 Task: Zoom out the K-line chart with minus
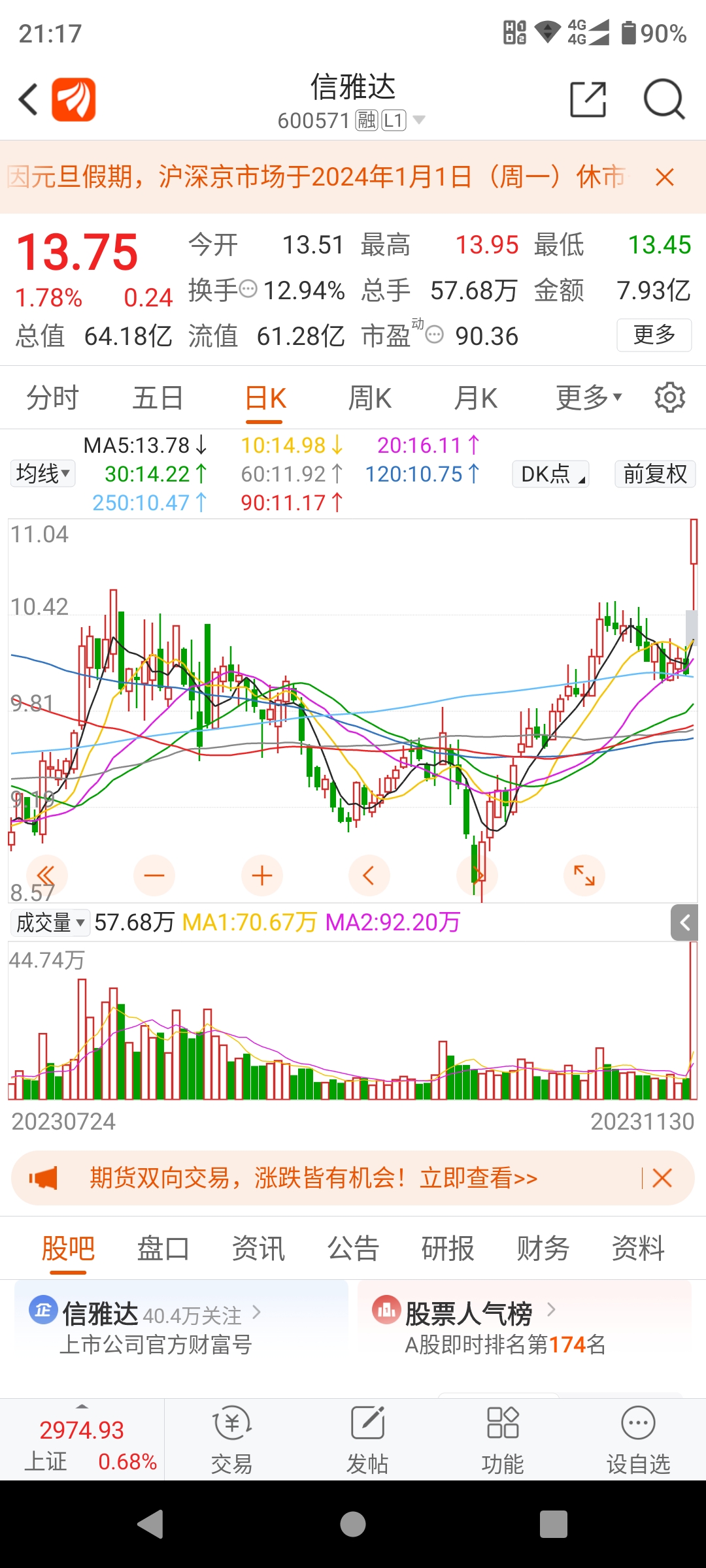154,875
